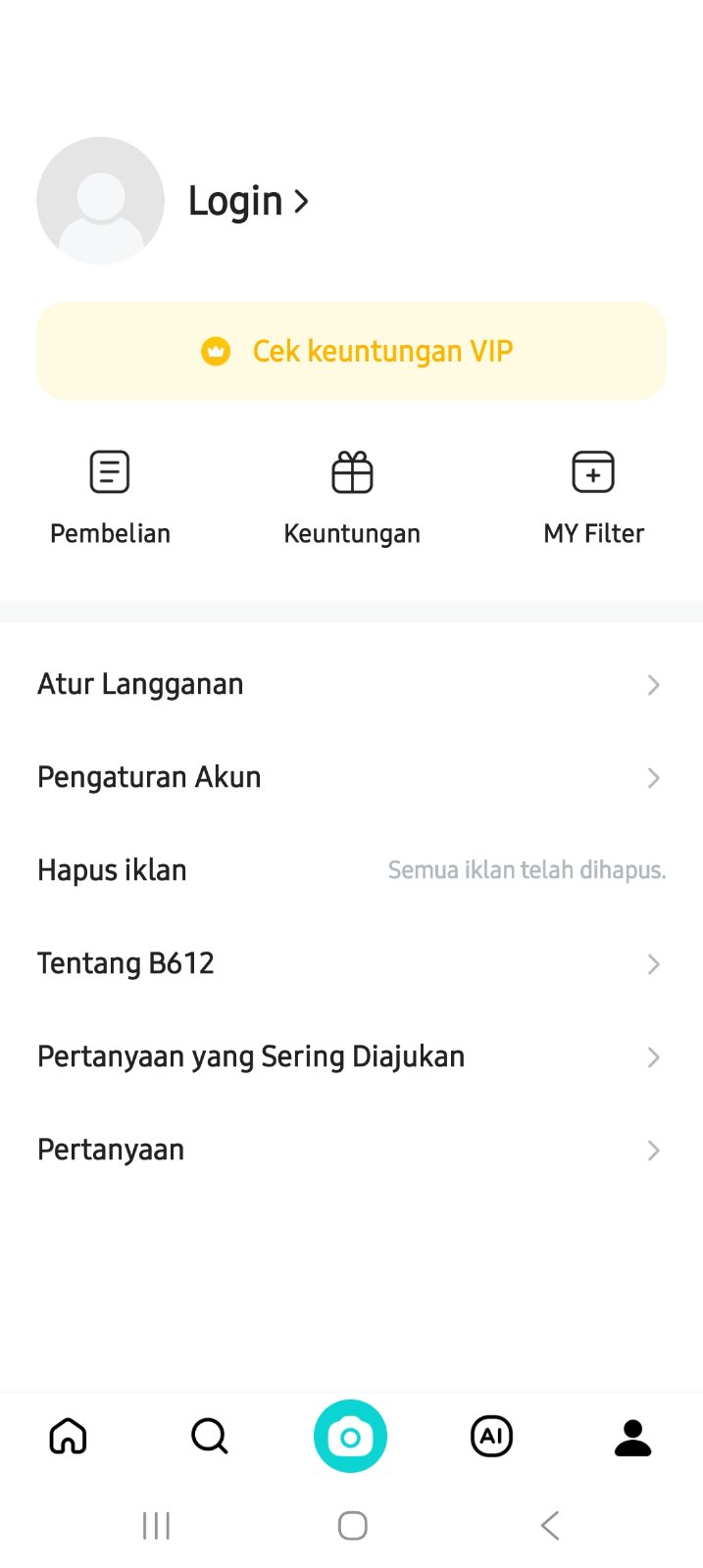
Task: Open Pengaturan Akun settings
Action: (351, 777)
